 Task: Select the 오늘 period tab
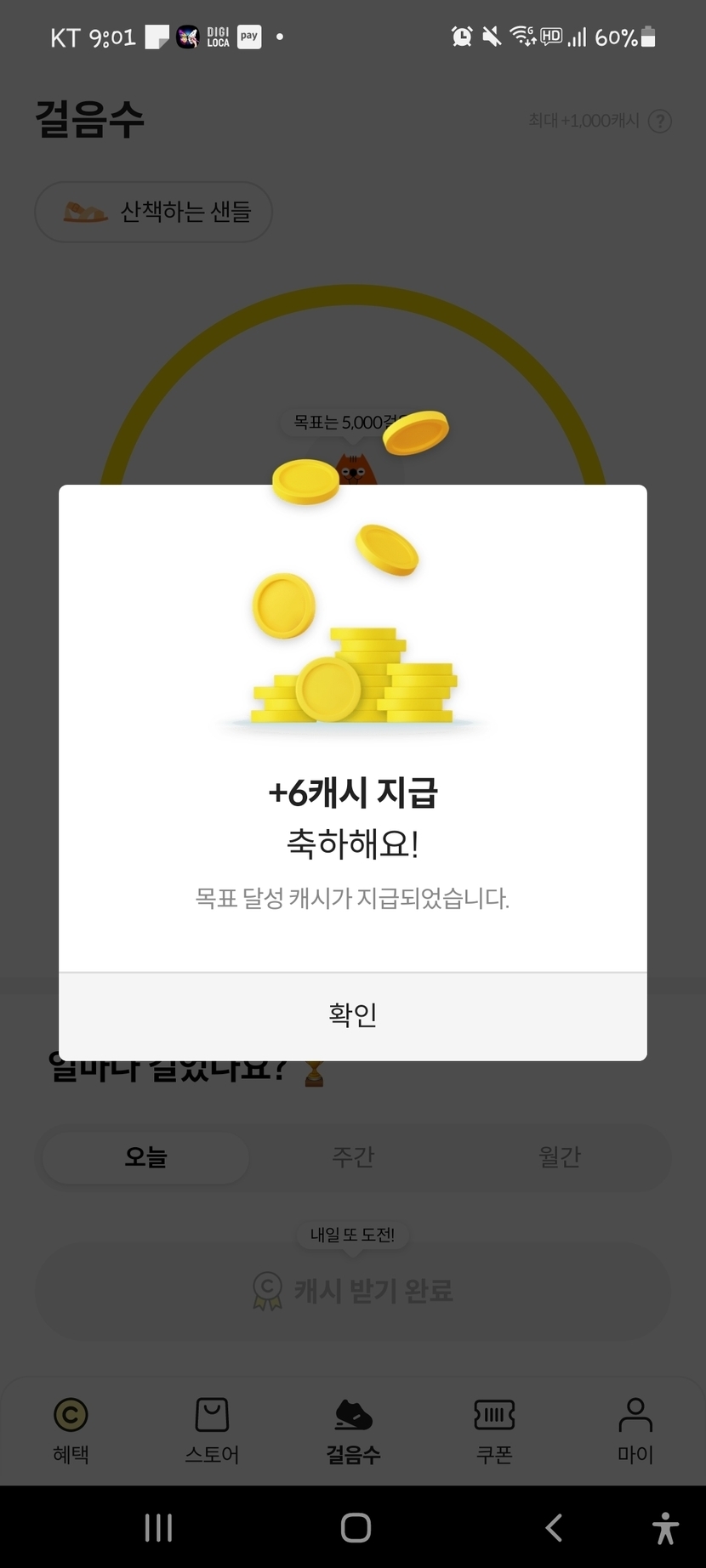point(145,1157)
